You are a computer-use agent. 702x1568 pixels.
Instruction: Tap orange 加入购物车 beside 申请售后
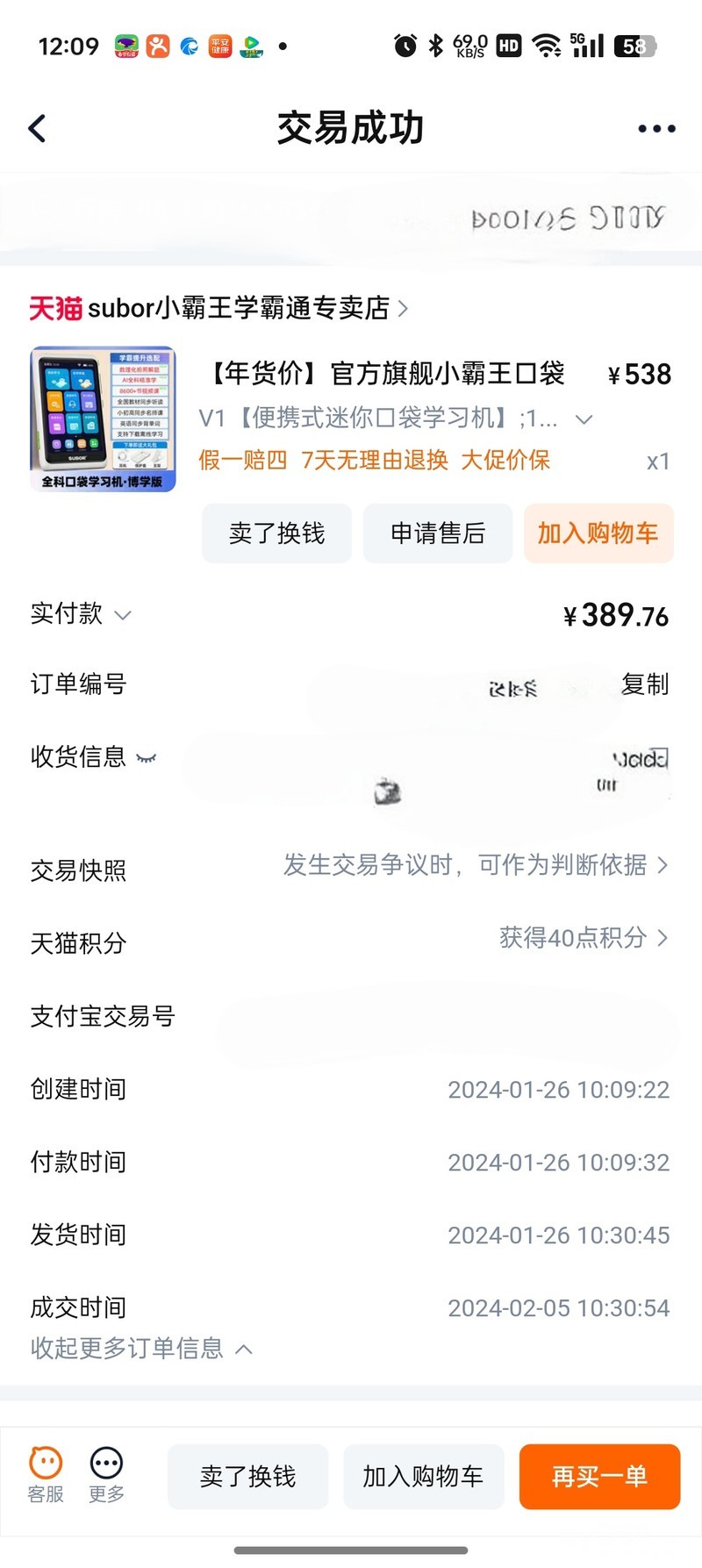point(598,533)
